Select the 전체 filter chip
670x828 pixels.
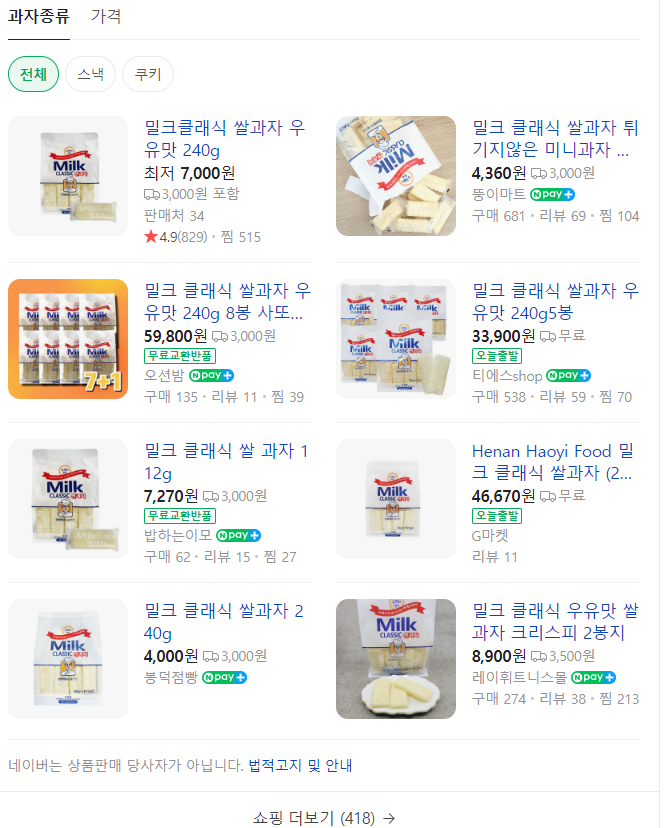pos(34,75)
